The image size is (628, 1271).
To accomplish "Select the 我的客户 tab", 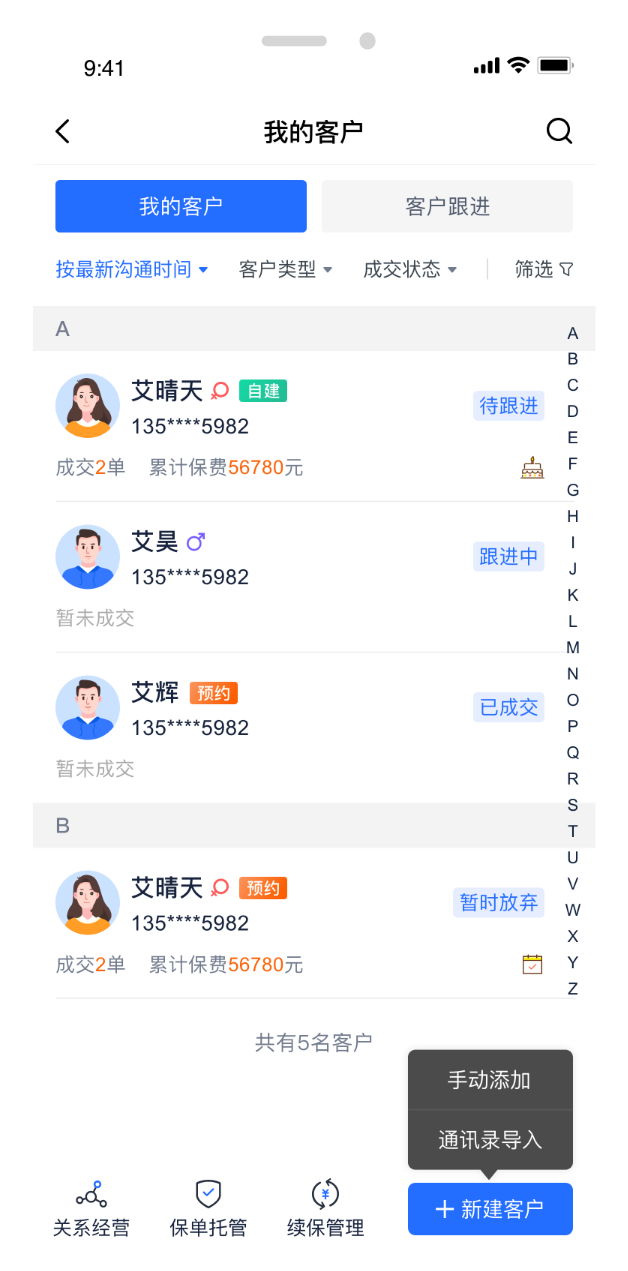I will (181, 207).
